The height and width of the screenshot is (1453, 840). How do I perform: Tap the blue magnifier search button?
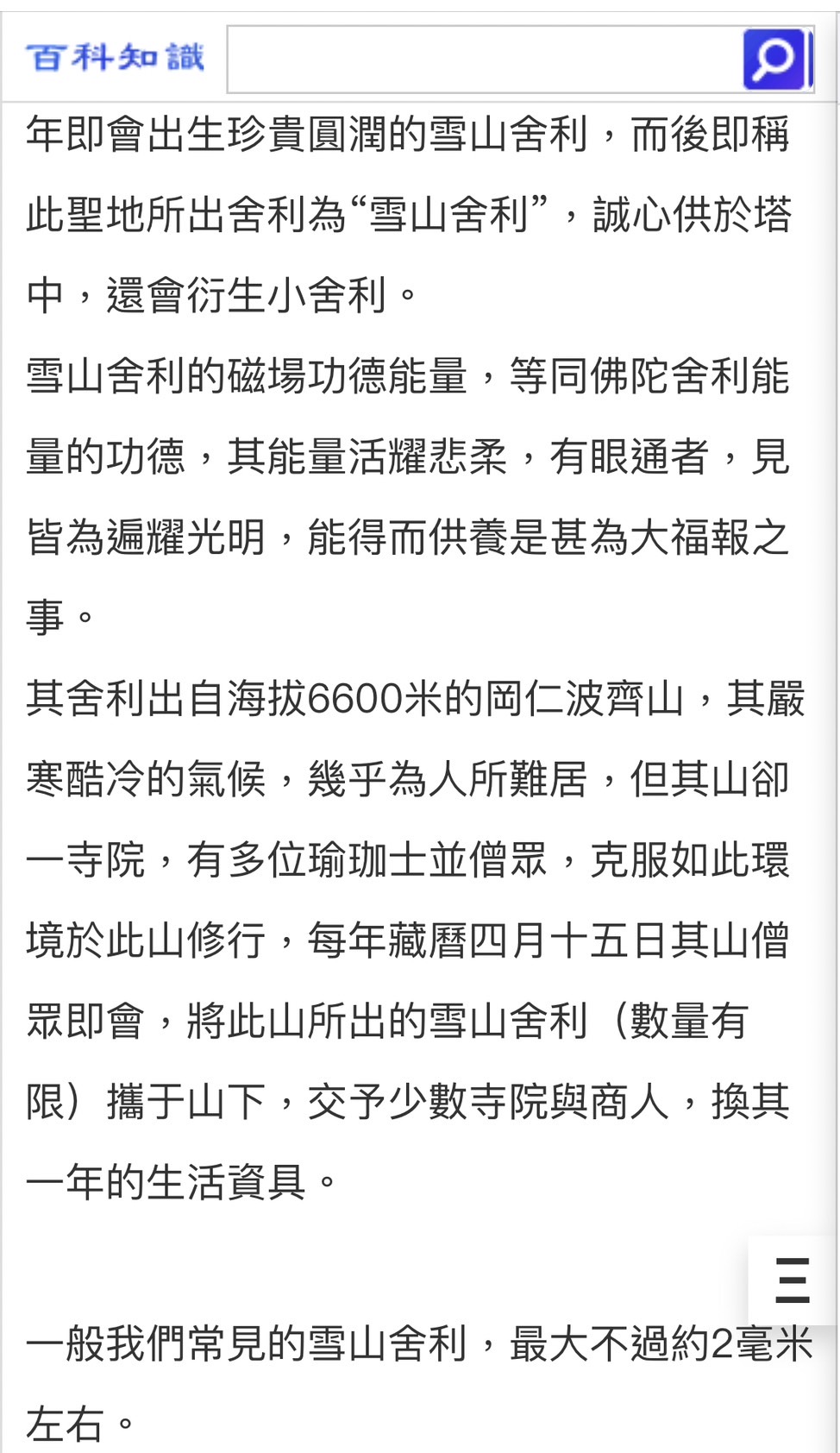pyautogui.click(x=778, y=59)
